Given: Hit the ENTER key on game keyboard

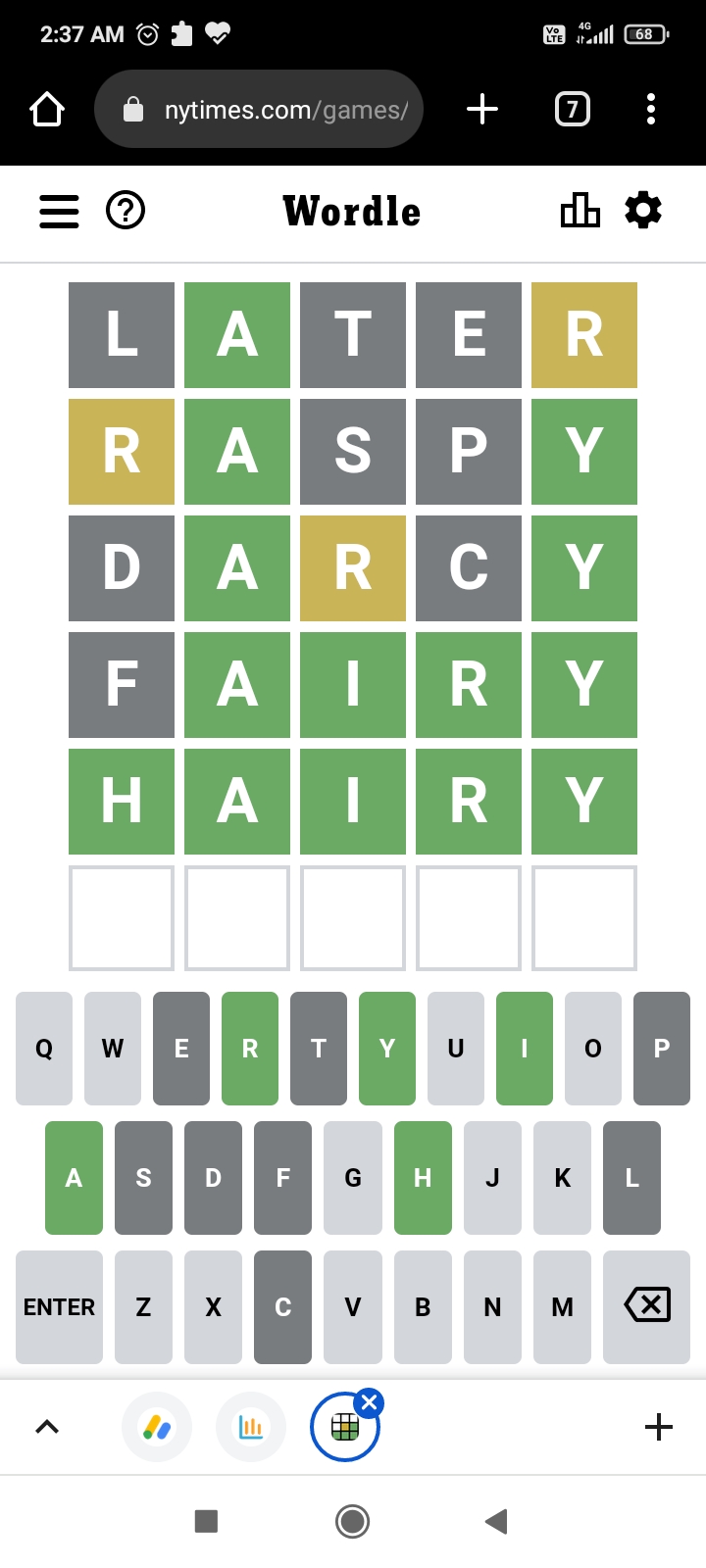Looking at the screenshot, I should coord(59,1307).
